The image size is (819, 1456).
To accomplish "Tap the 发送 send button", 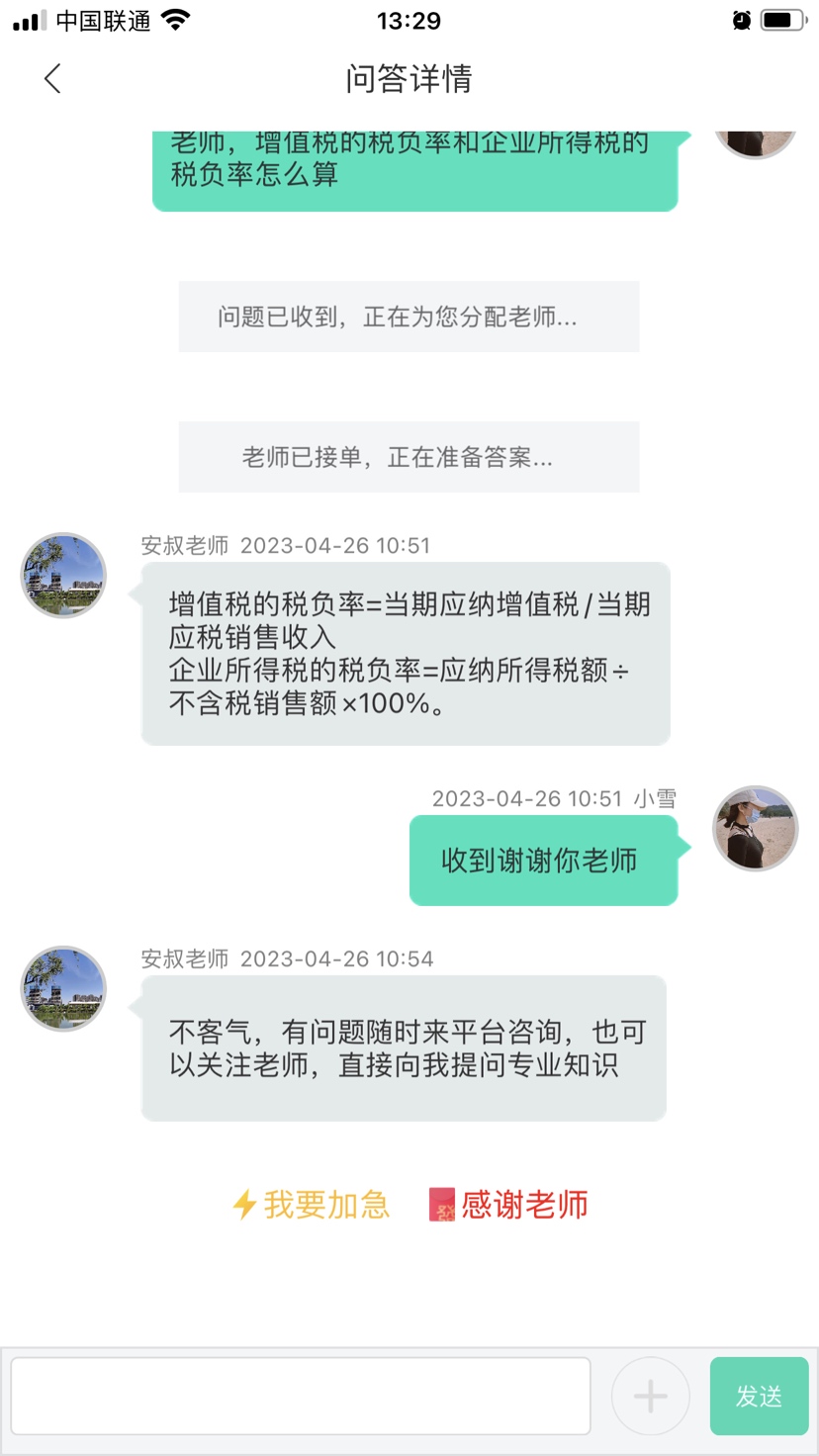I will coord(759,1396).
